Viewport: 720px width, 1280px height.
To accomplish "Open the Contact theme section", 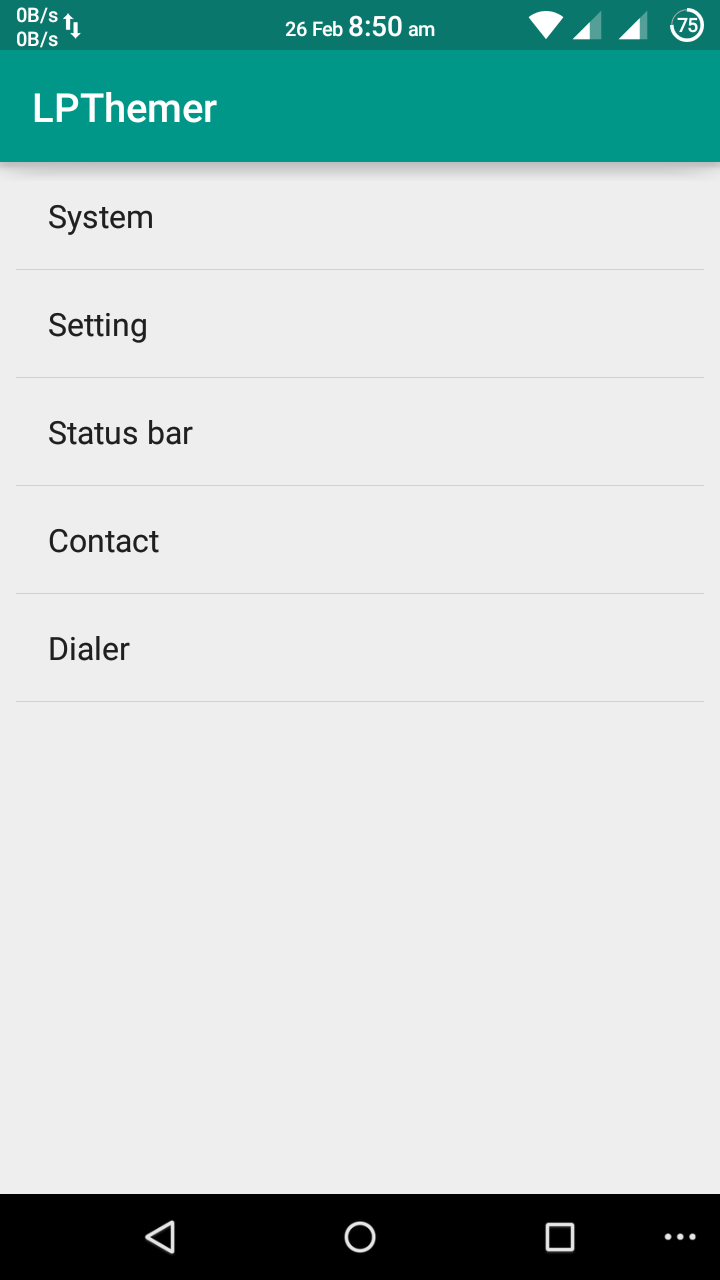I will click(x=360, y=540).
